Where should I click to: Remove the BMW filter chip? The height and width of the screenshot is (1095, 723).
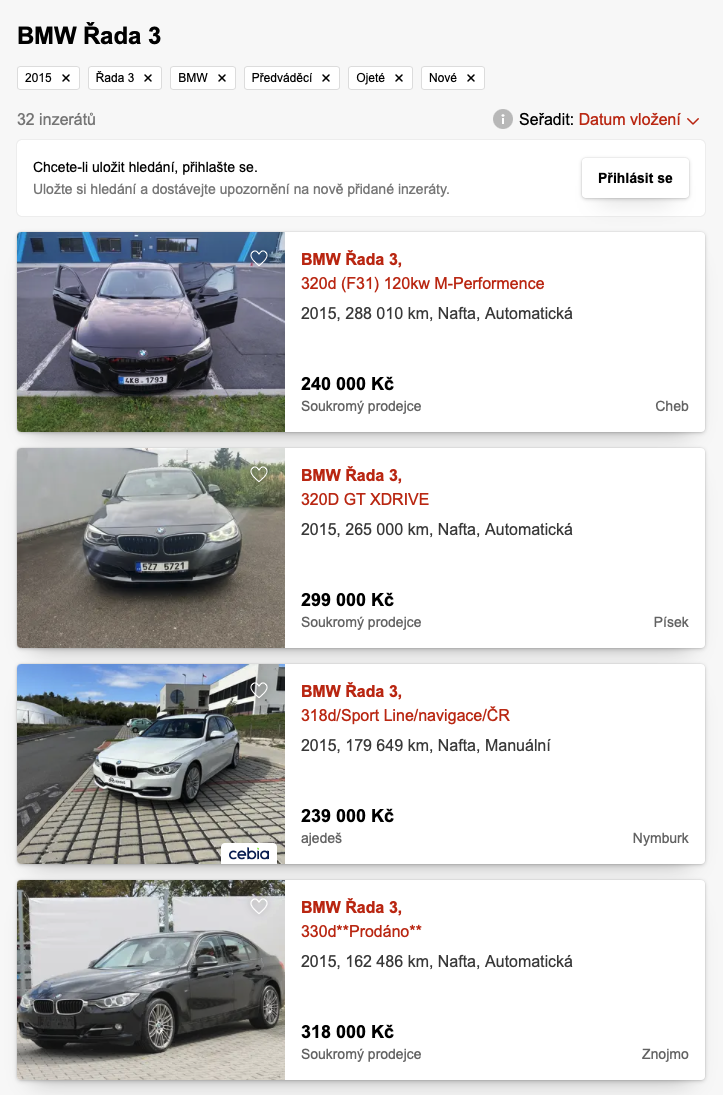(x=221, y=78)
